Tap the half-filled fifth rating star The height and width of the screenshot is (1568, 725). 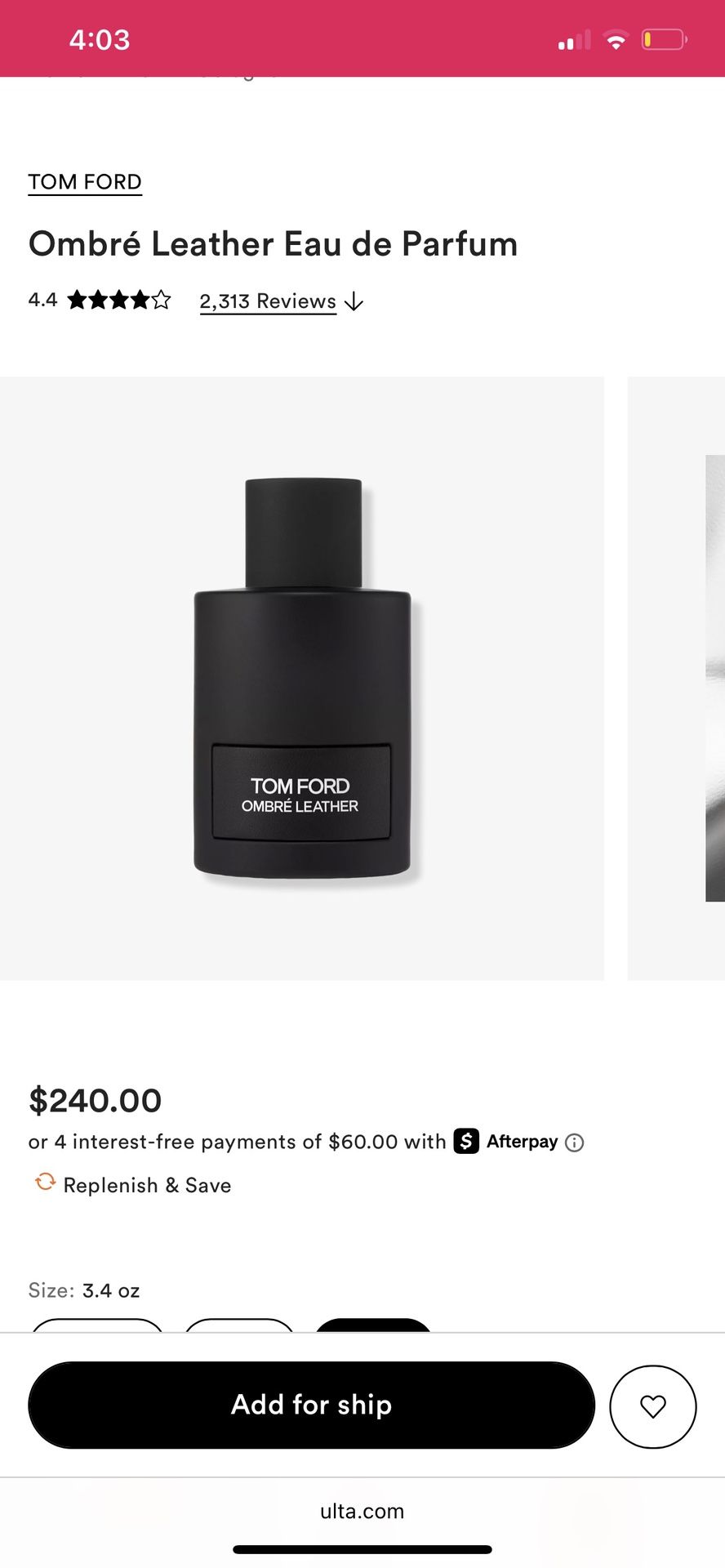pyautogui.click(x=160, y=300)
